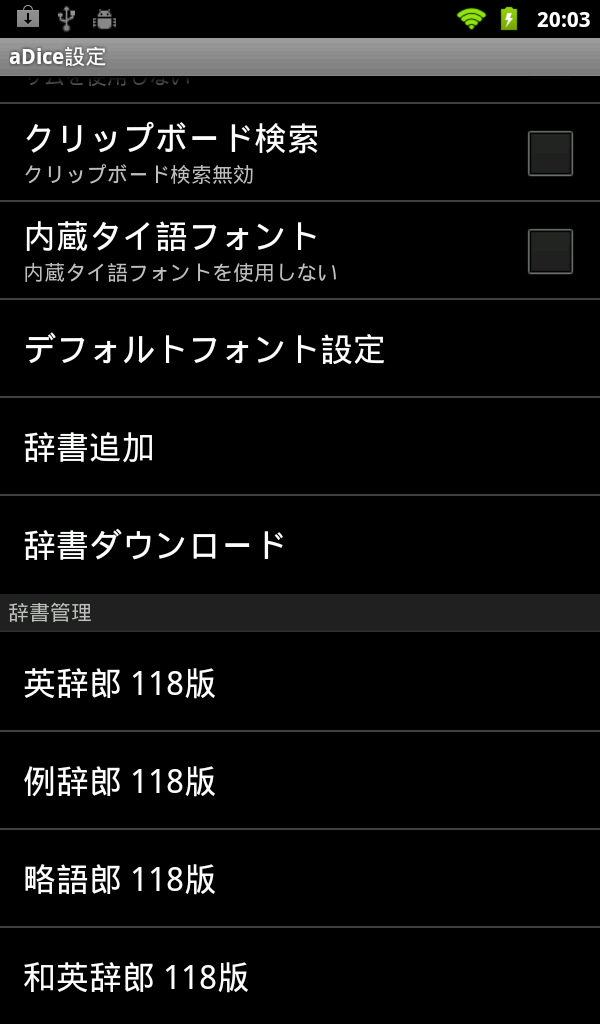Tap the 略語郎 118版 dictionary row

(x=300, y=879)
